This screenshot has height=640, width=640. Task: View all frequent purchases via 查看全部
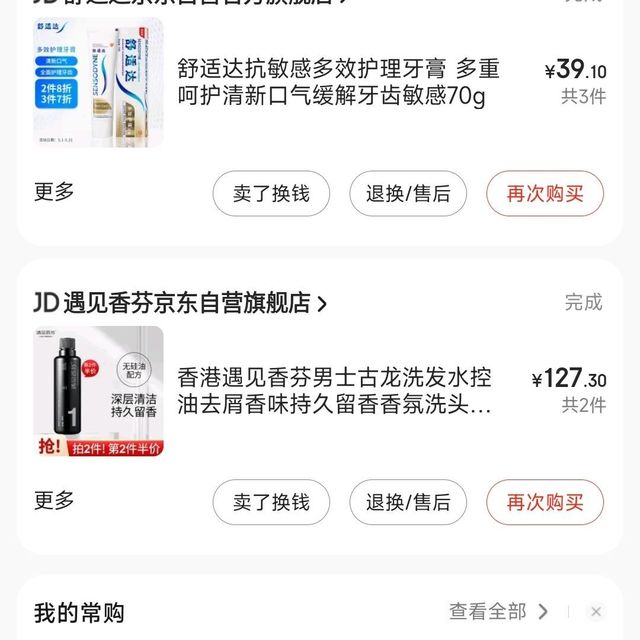pyautogui.click(x=498, y=611)
